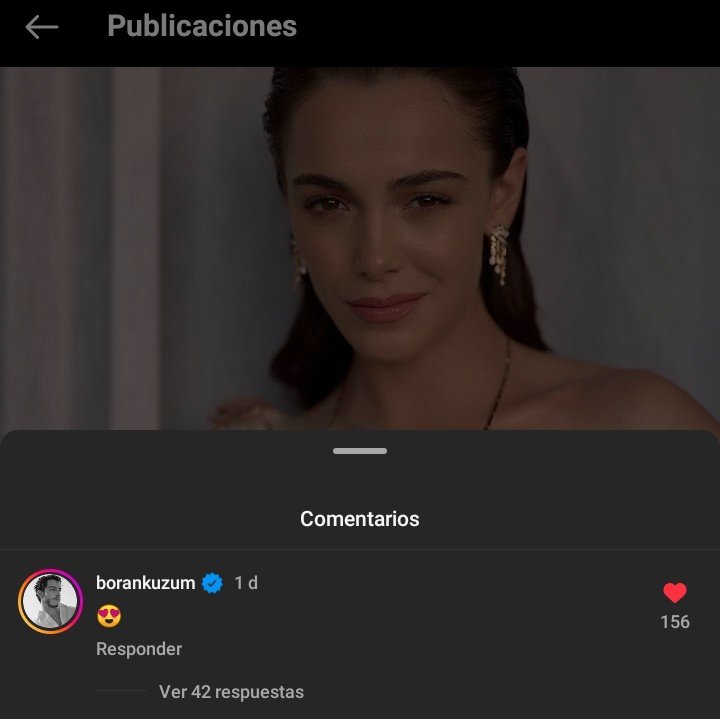
Task: Open borankuzum's profile picture
Action: tap(50, 601)
